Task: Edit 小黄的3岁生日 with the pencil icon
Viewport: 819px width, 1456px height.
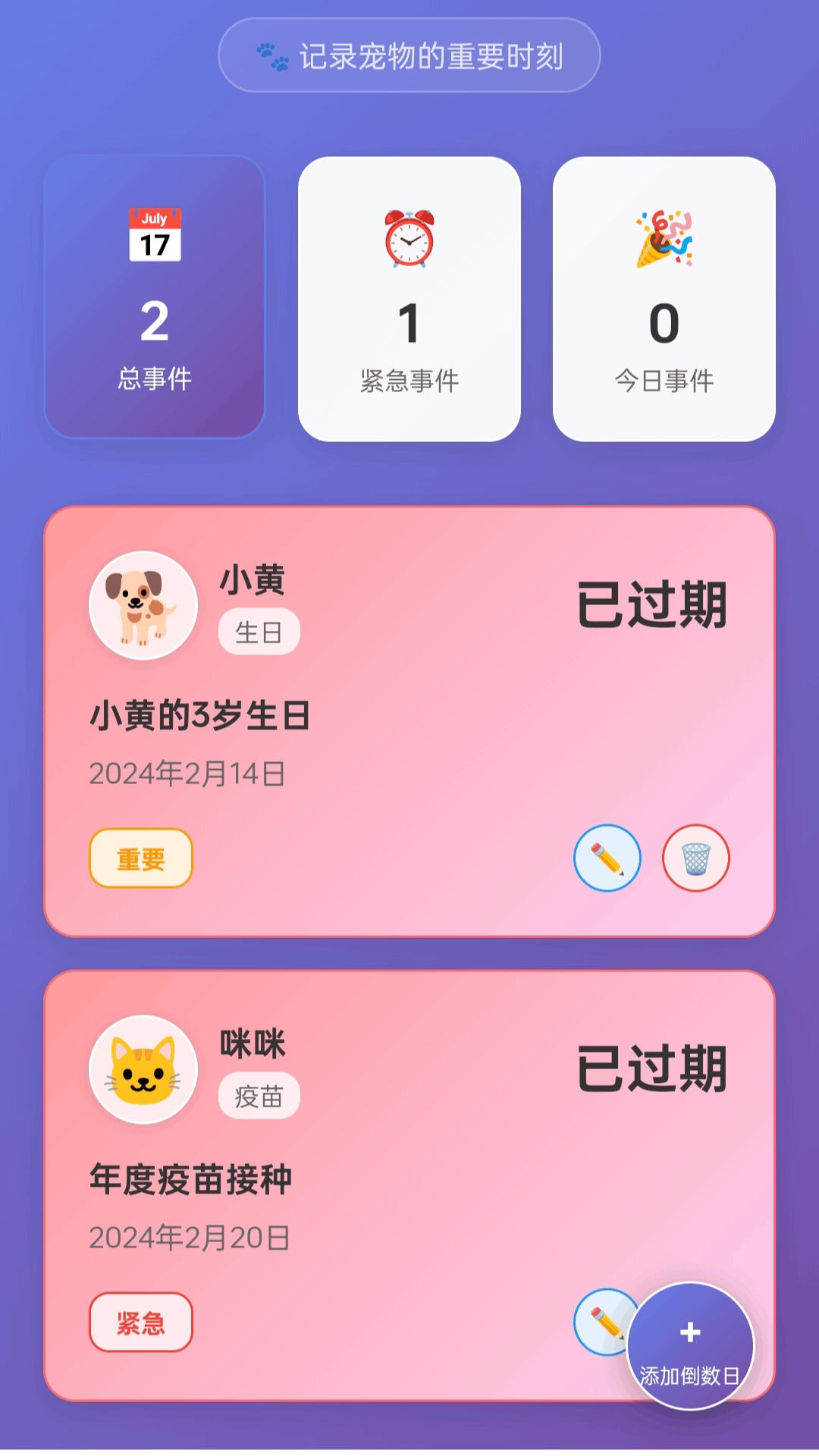Action: pos(607,858)
